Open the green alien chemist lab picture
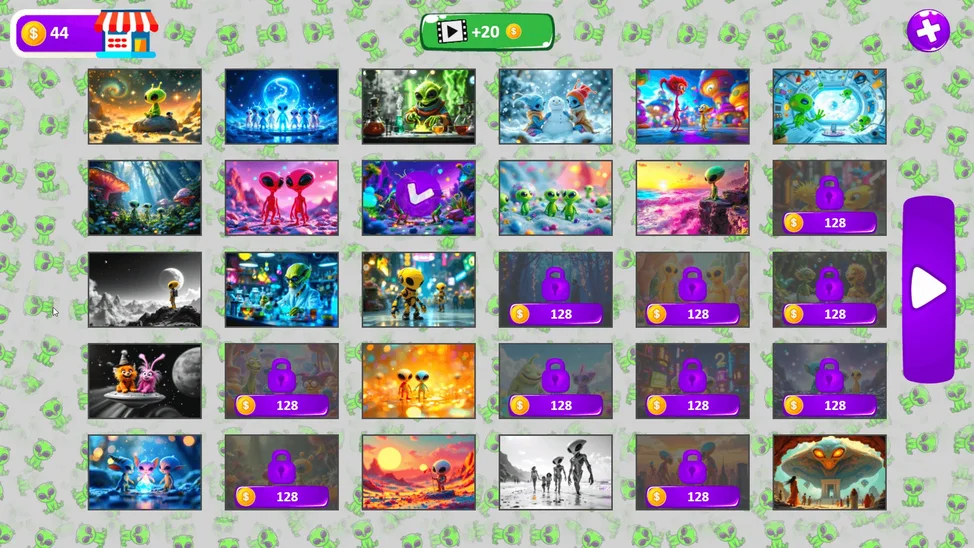 point(418,106)
